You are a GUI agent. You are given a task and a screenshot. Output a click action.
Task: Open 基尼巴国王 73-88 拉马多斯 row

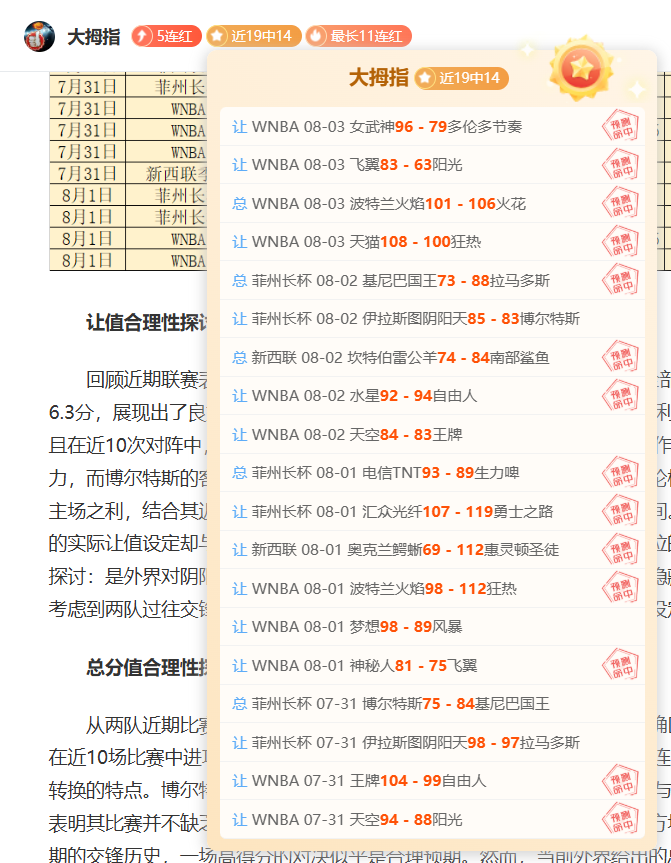(x=432, y=280)
